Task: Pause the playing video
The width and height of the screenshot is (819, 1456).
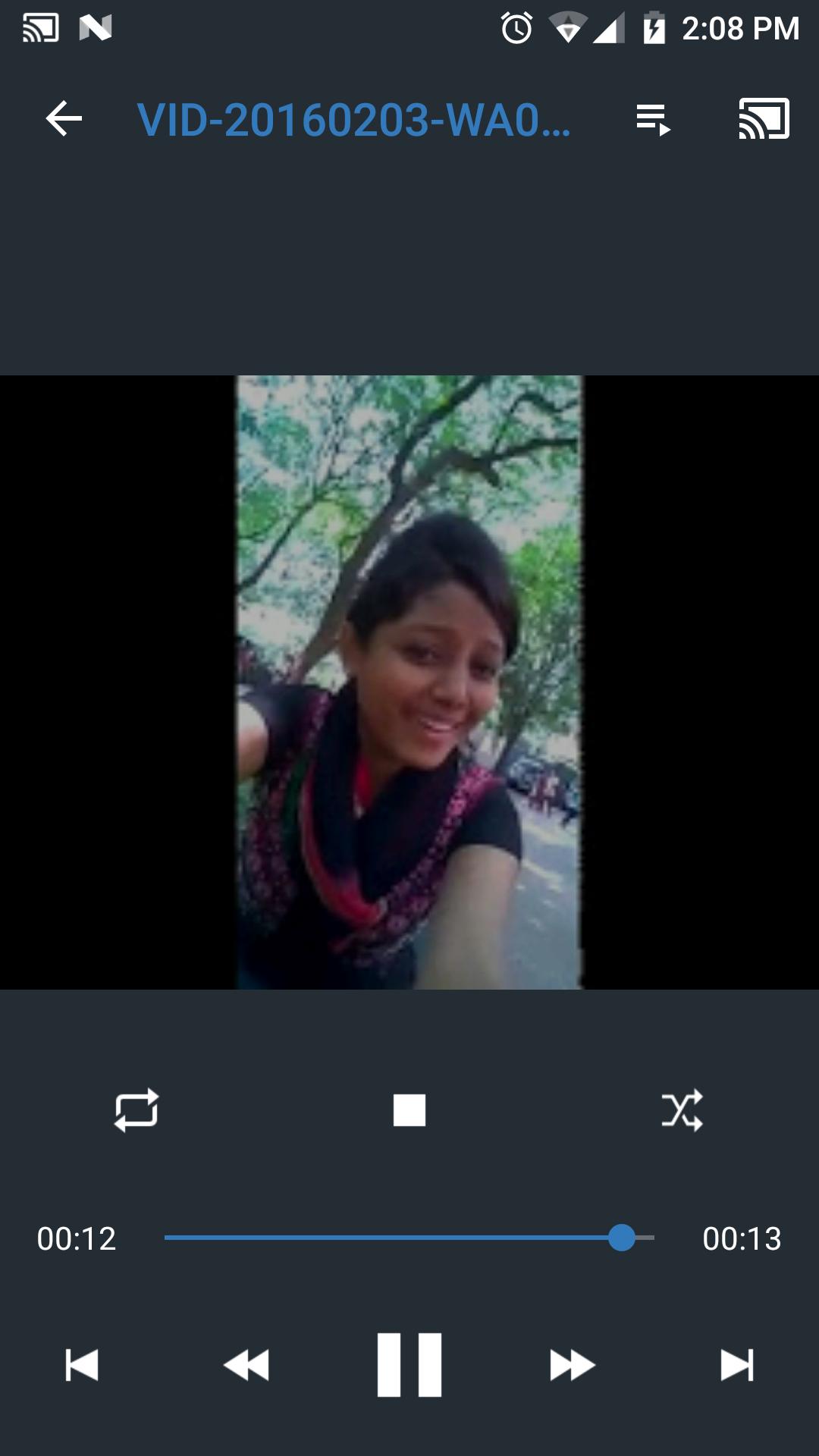Action: [x=409, y=1364]
